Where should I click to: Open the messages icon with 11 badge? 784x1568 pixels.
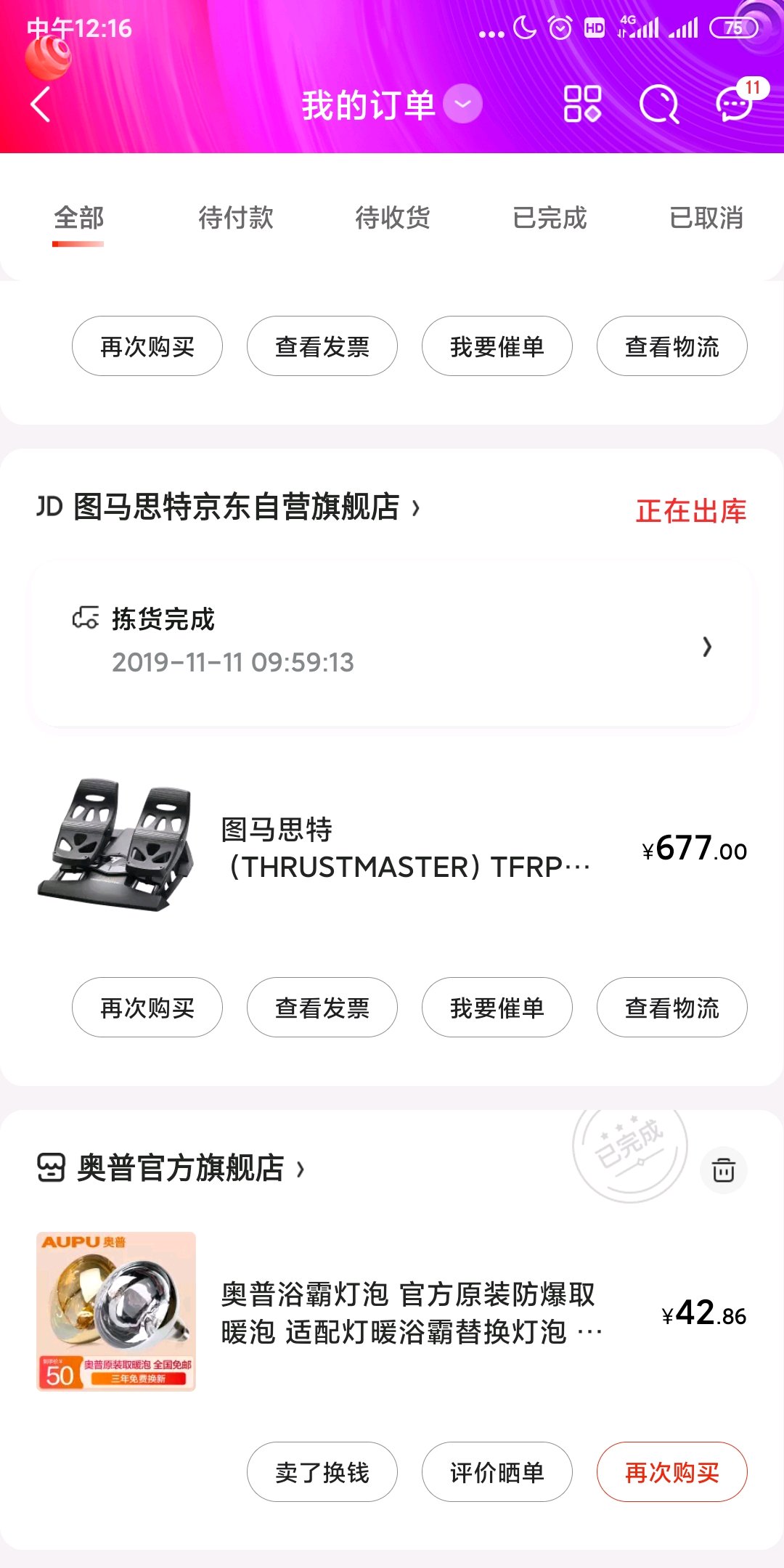(x=735, y=105)
